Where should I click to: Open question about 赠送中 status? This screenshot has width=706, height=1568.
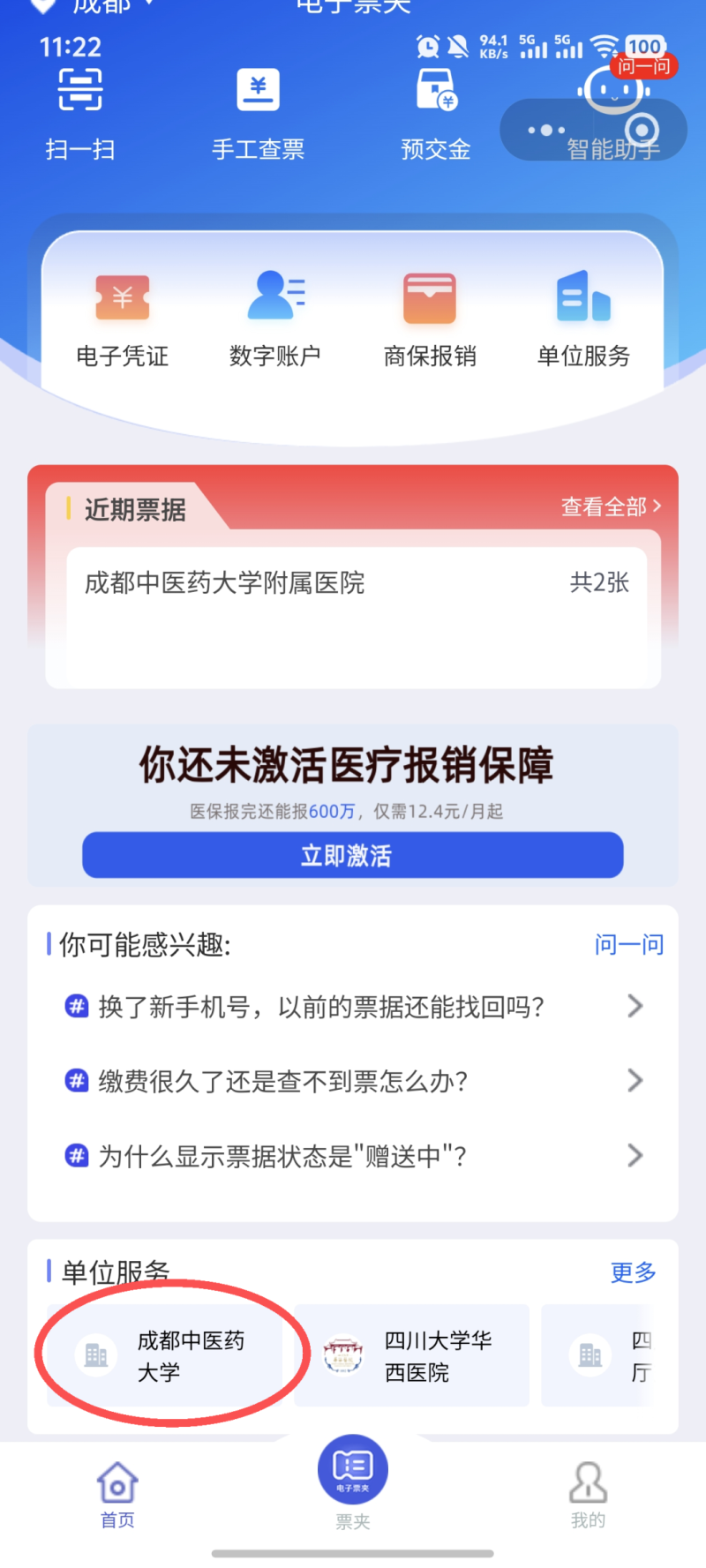pos(353,1156)
